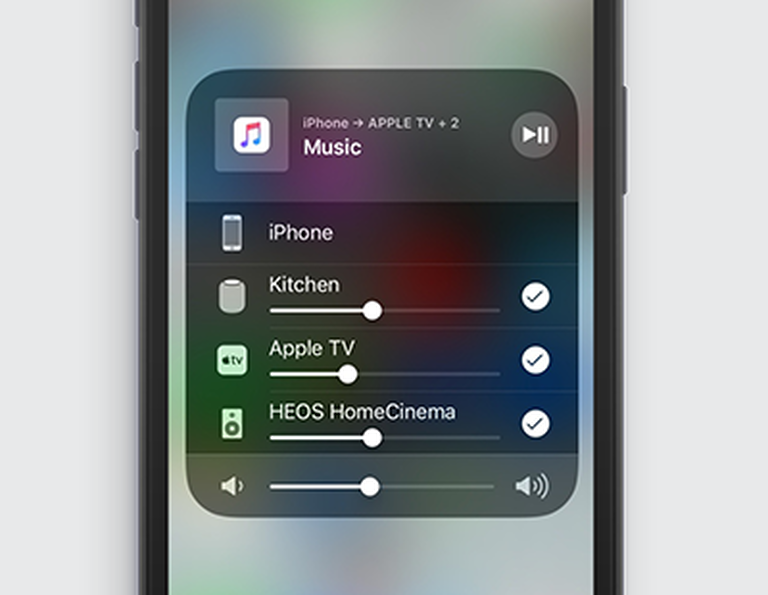Uncheck the Kitchen speaker

coord(535,296)
